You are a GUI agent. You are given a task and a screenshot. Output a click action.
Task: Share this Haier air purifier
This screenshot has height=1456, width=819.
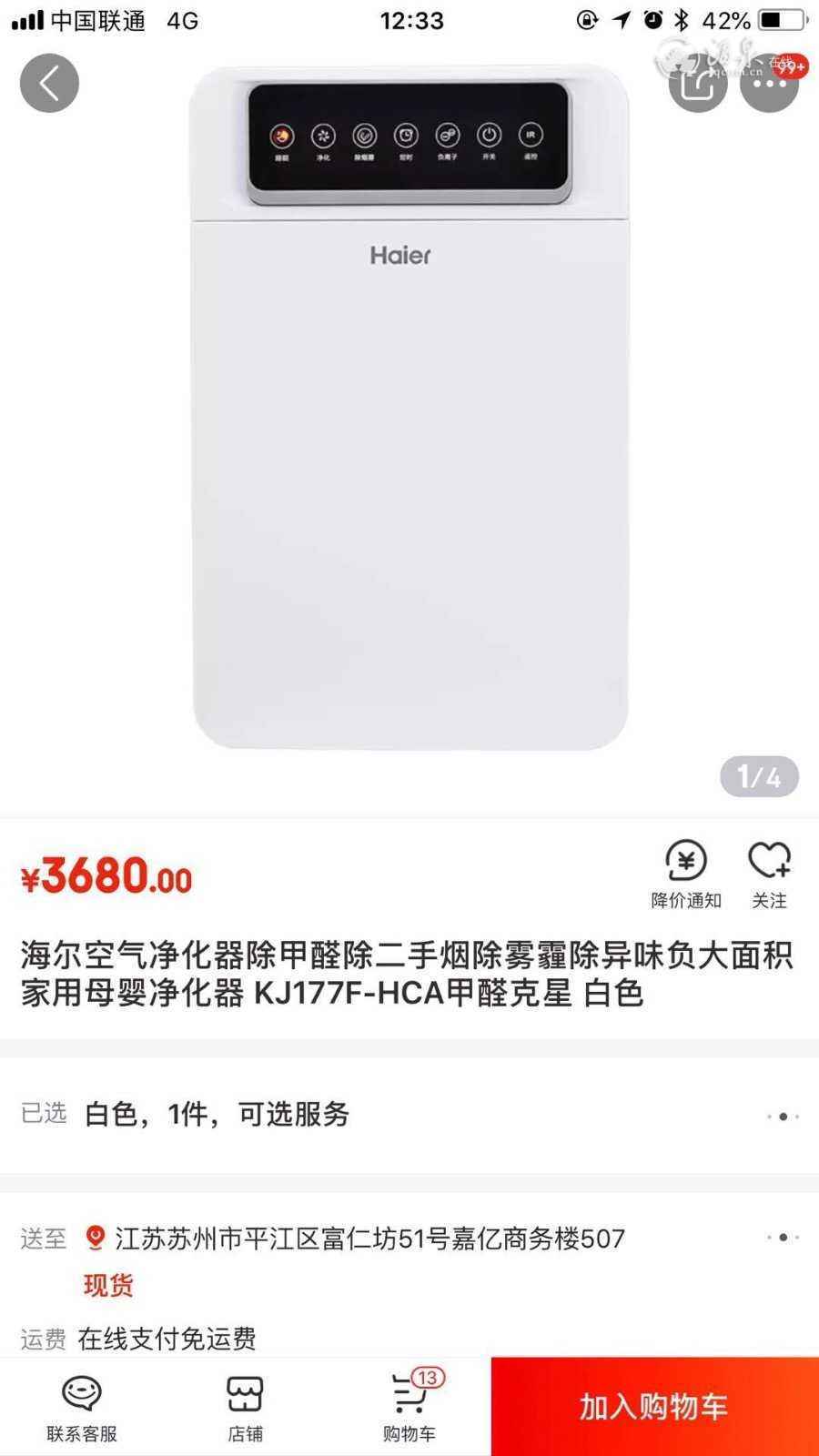click(x=698, y=84)
